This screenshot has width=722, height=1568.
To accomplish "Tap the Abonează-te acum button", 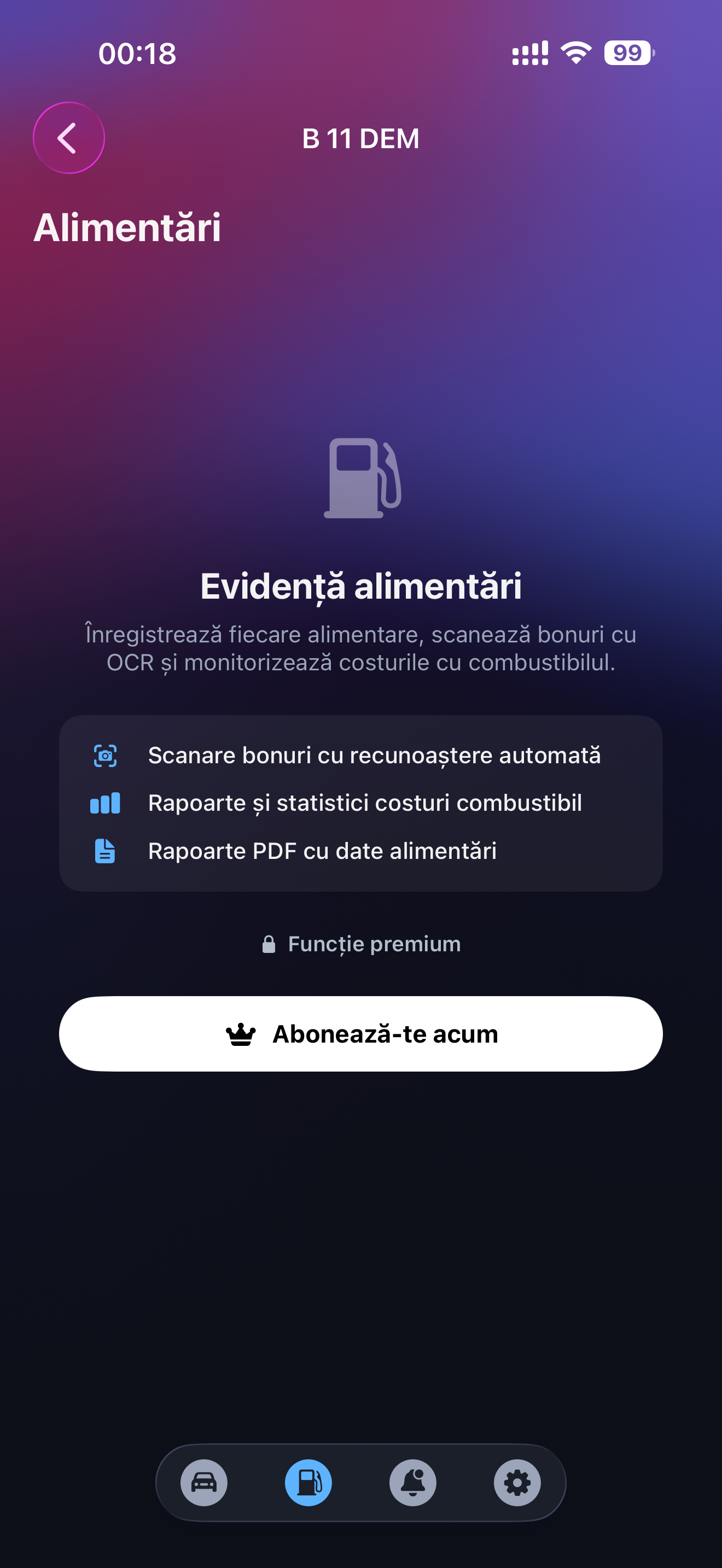I will pos(360,1033).
